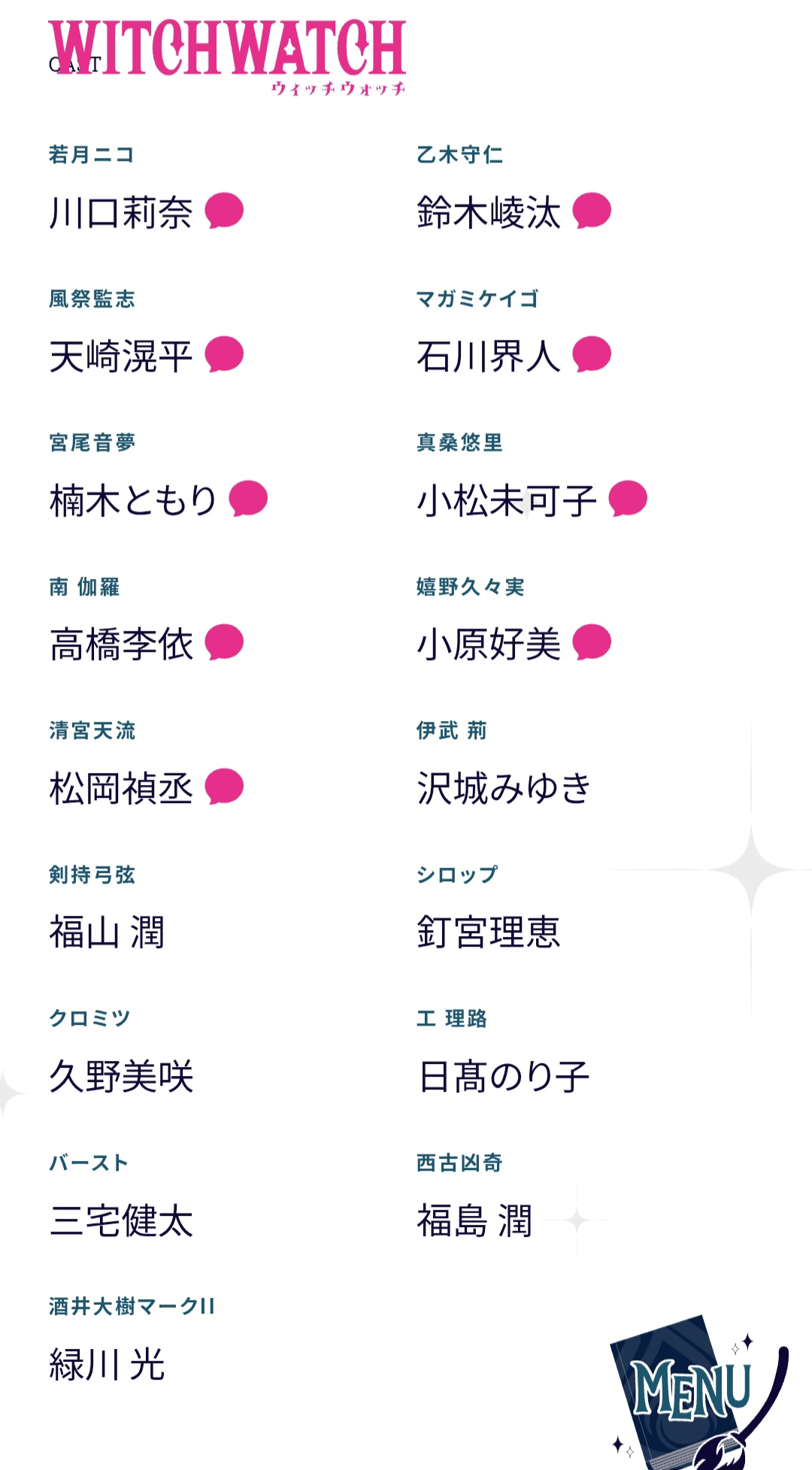812x1470 pixels.
Task: Open the comment bubble for 松岡禎丞
Action: pos(224,787)
